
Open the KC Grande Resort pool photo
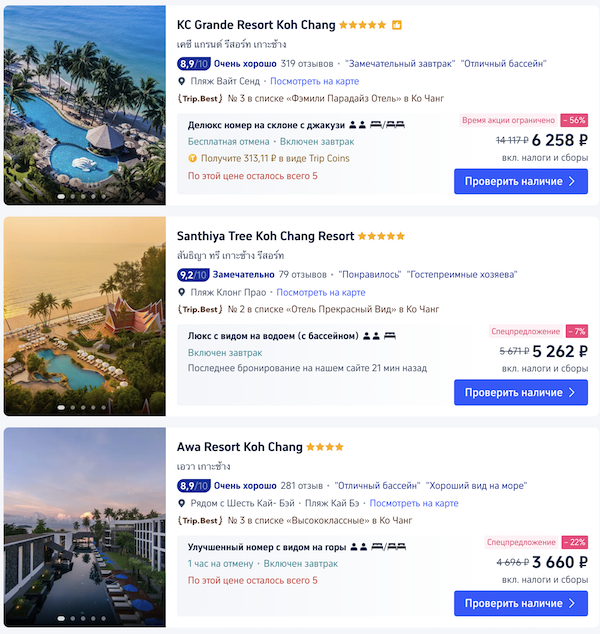click(85, 105)
